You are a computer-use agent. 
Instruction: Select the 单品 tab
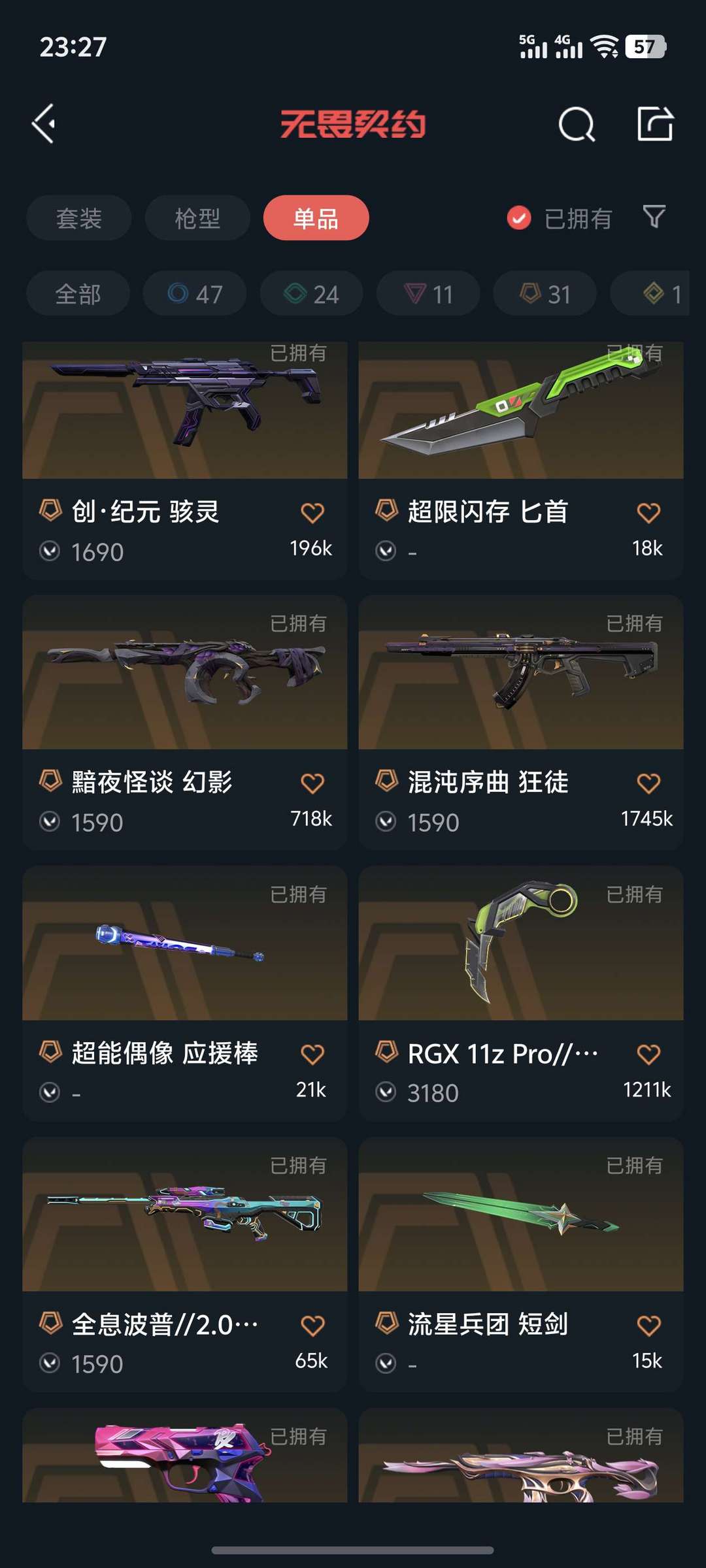(316, 218)
